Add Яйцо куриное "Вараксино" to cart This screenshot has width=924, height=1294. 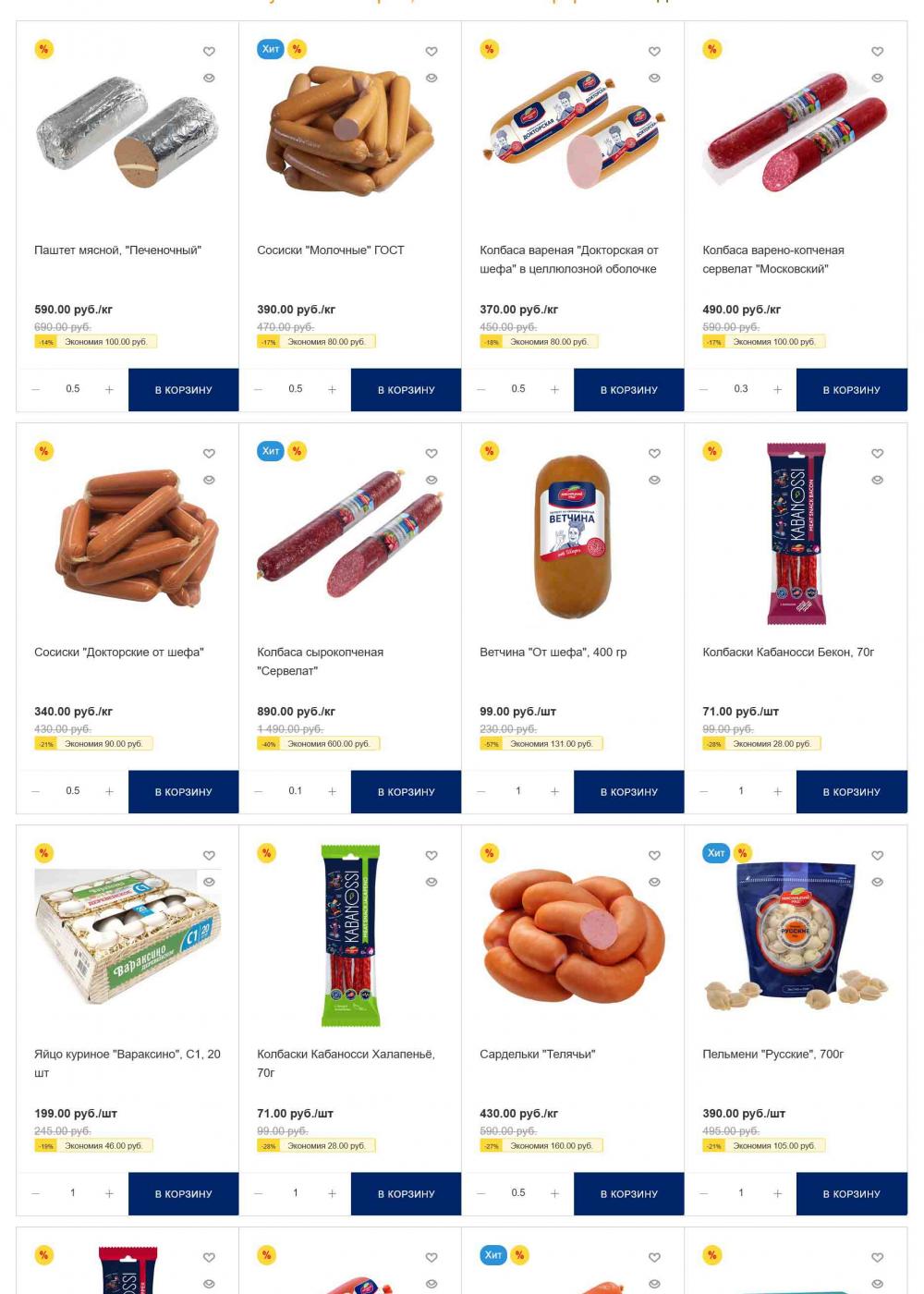click(x=183, y=1194)
